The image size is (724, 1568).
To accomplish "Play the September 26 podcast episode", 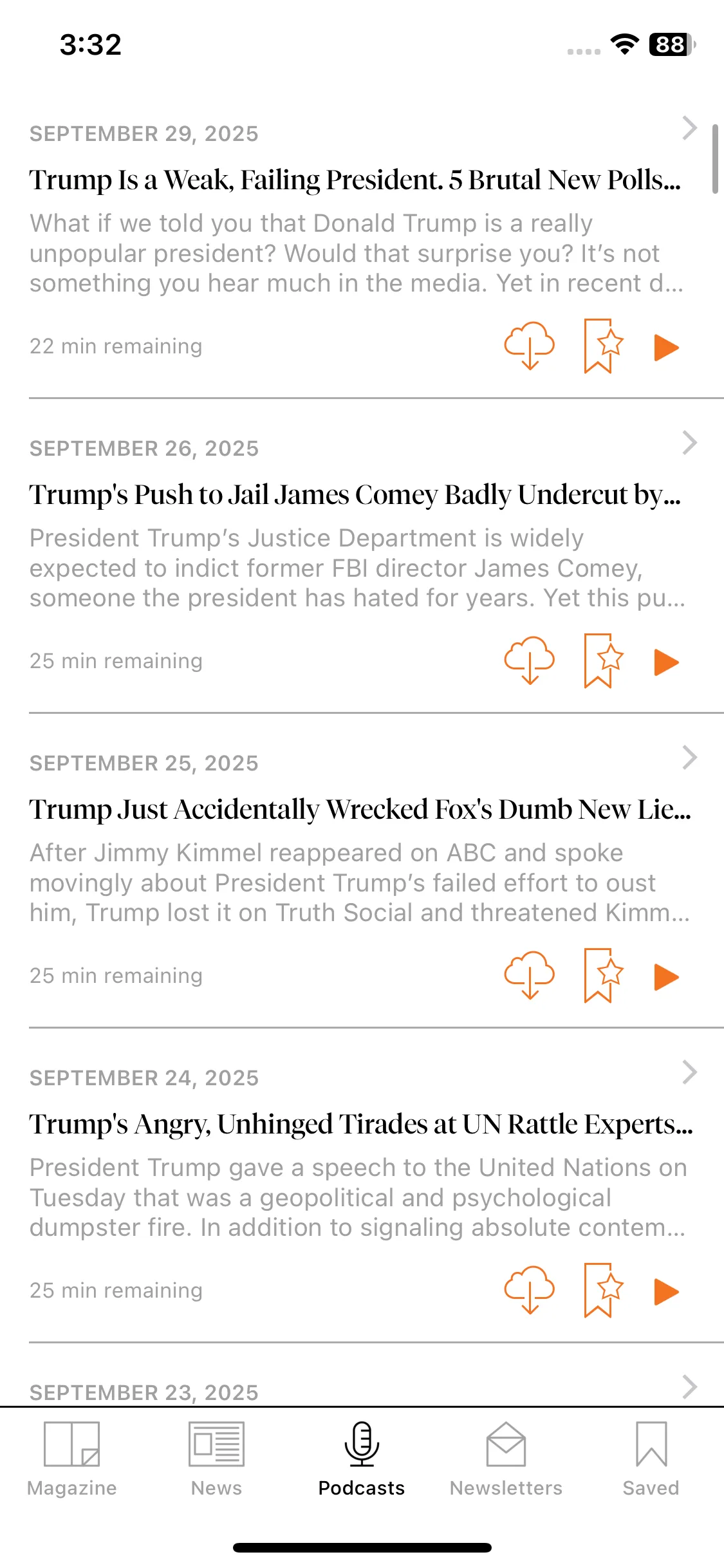I will (x=666, y=662).
